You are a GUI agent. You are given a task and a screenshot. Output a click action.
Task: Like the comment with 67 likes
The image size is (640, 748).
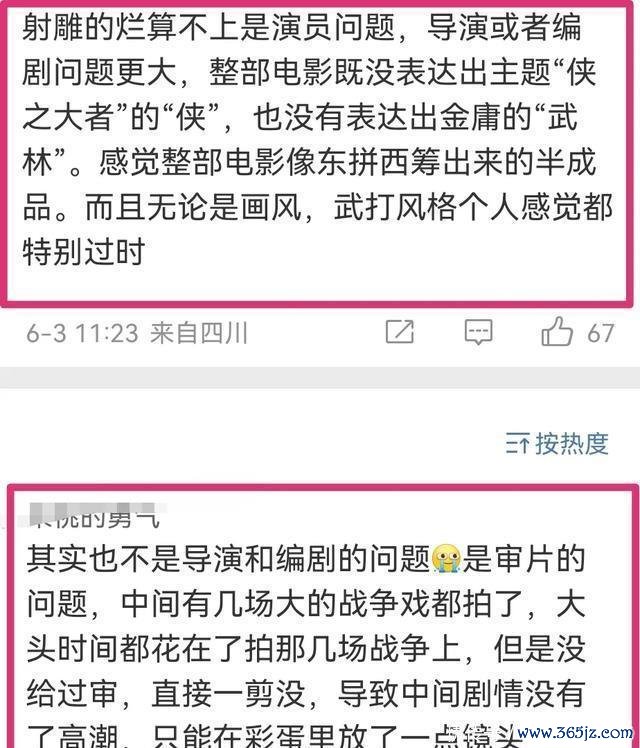[x=557, y=332]
